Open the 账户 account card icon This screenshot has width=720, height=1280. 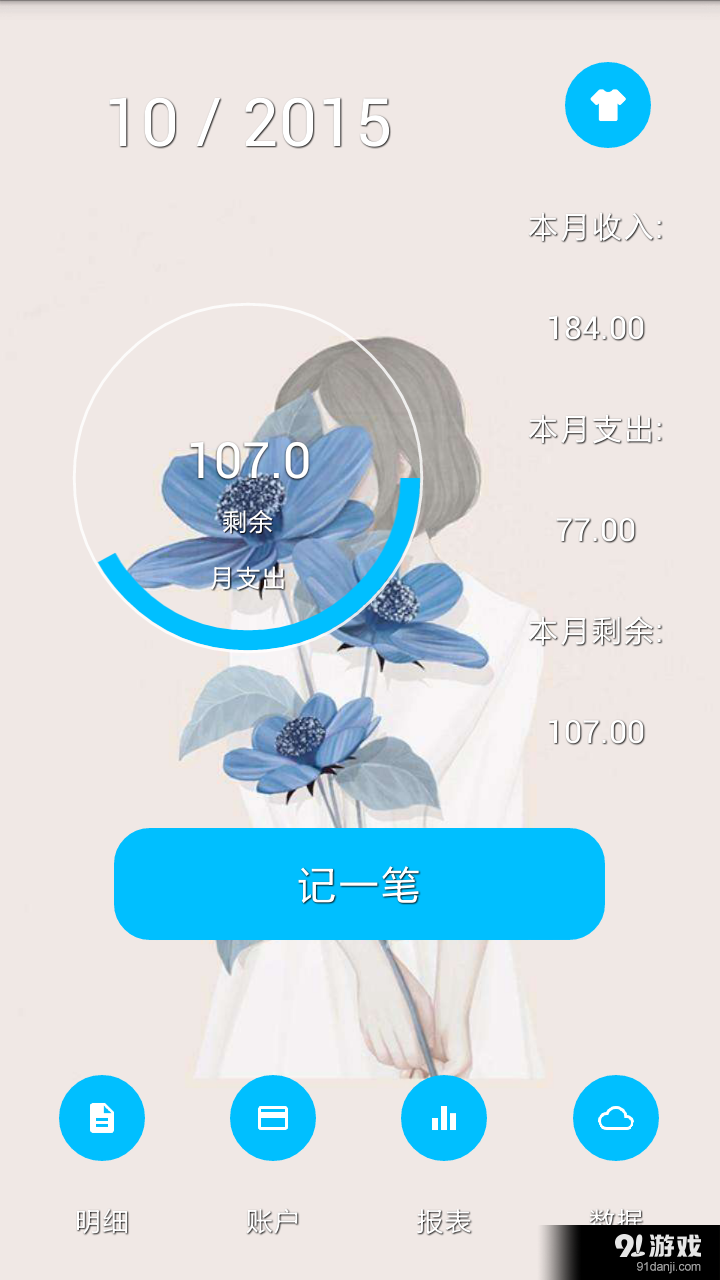pyautogui.click(x=272, y=1118)
